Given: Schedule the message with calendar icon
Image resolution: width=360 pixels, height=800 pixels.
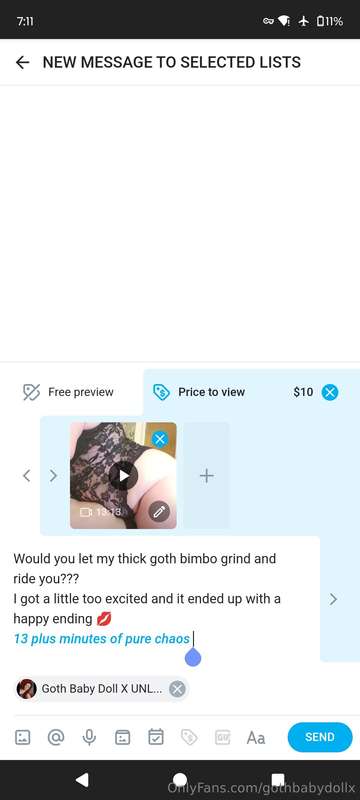Looking at the screenshot, I should coord(156,737).
